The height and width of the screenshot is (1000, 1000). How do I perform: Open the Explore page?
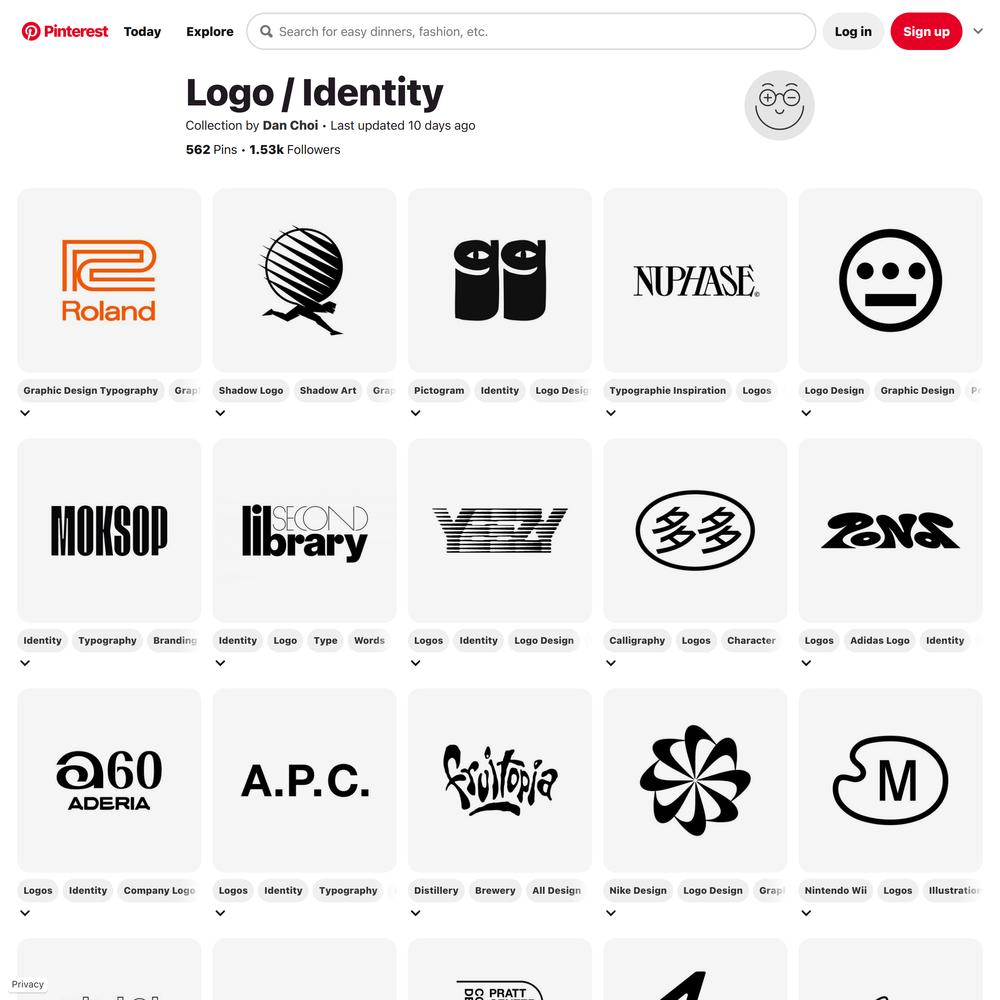pos(210,31)
